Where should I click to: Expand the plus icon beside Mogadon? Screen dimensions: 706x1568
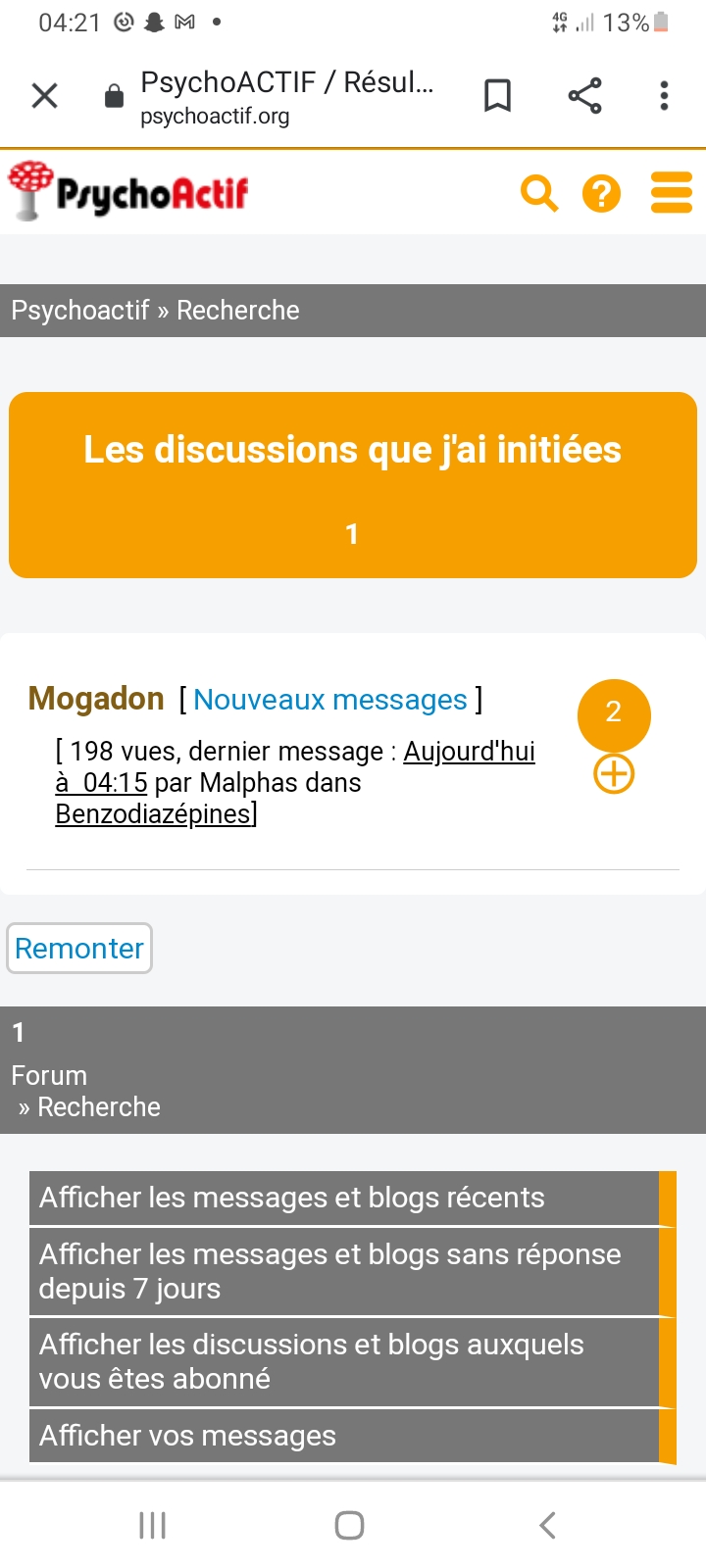click(614, 774)
